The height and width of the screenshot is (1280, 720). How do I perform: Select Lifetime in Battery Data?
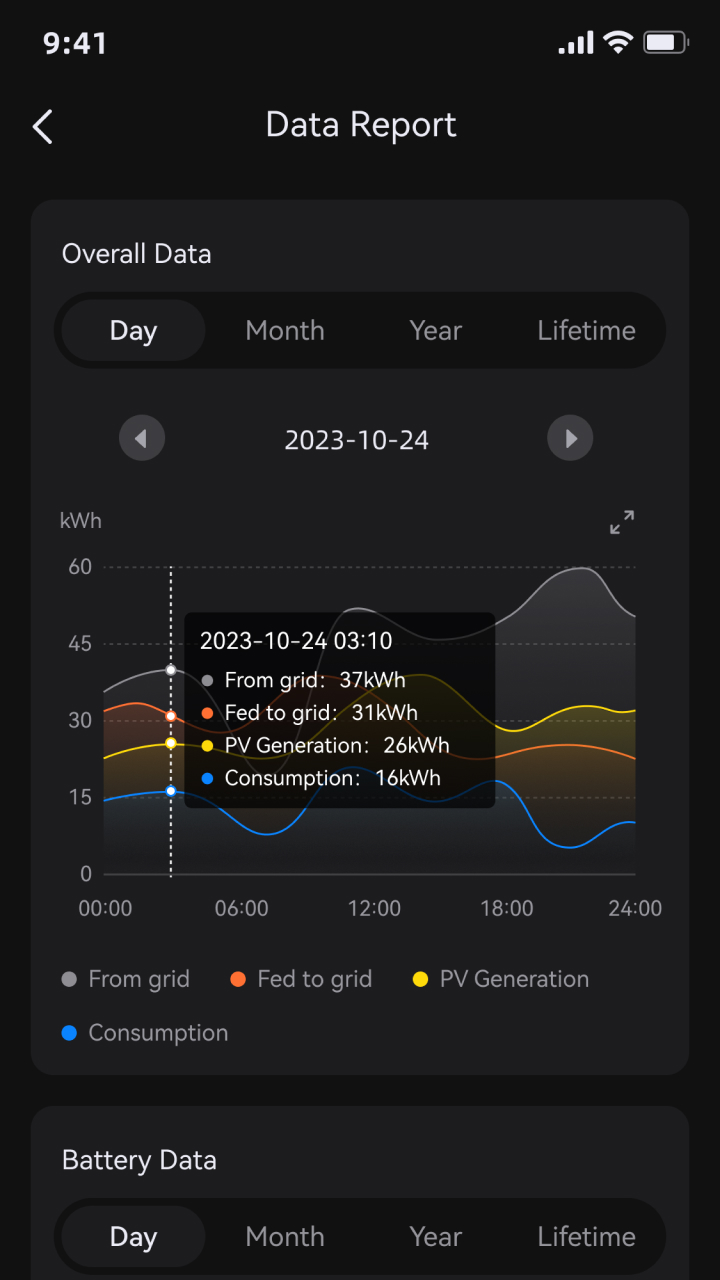(586, 1236)
